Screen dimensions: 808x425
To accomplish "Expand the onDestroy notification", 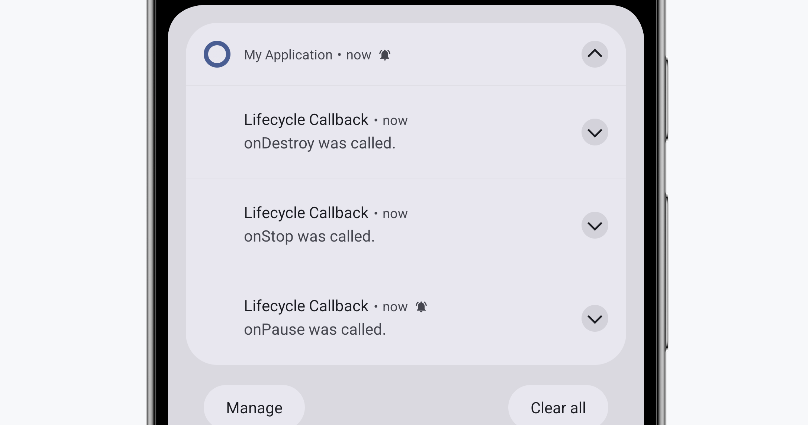I will coord(595,132).
